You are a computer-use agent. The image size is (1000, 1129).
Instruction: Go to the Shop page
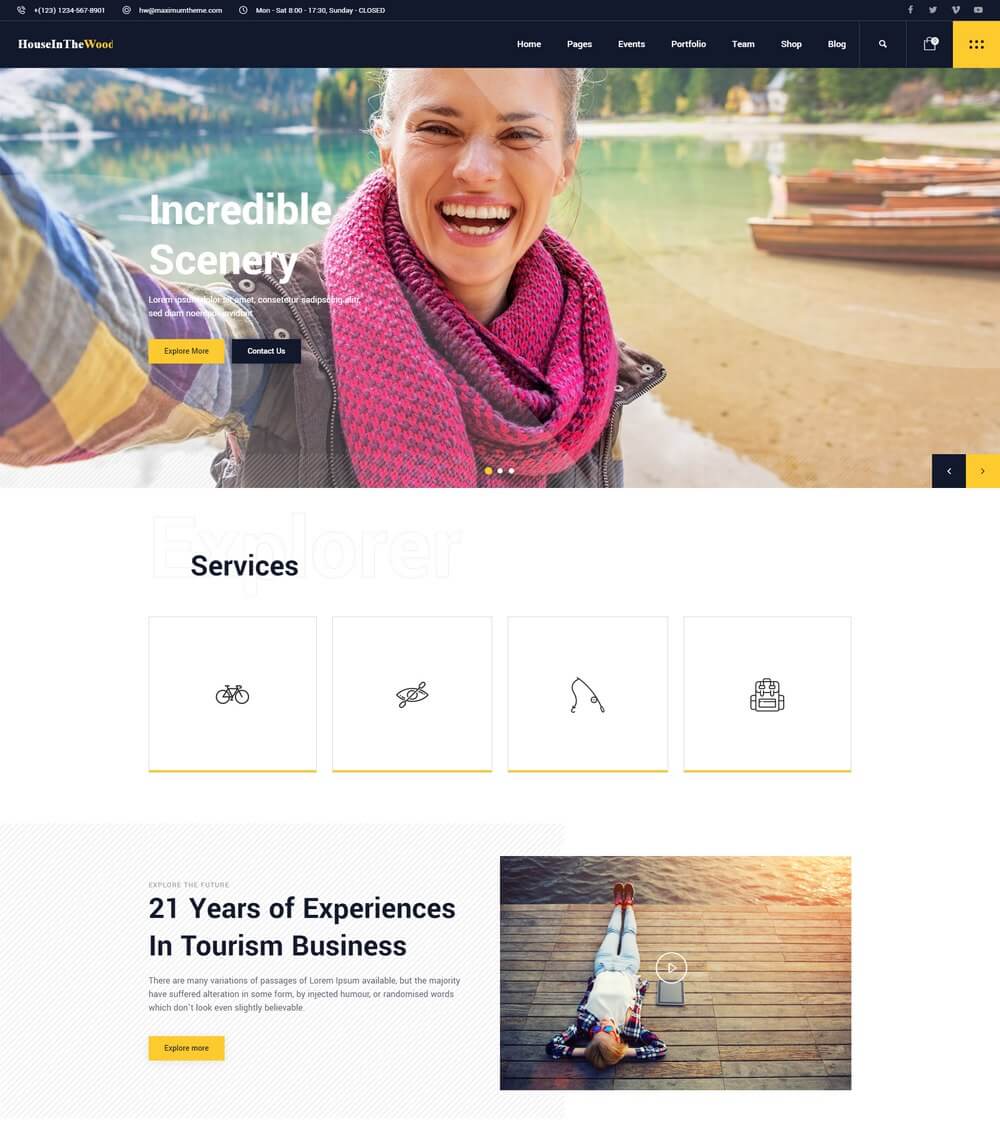click(791, 44)
